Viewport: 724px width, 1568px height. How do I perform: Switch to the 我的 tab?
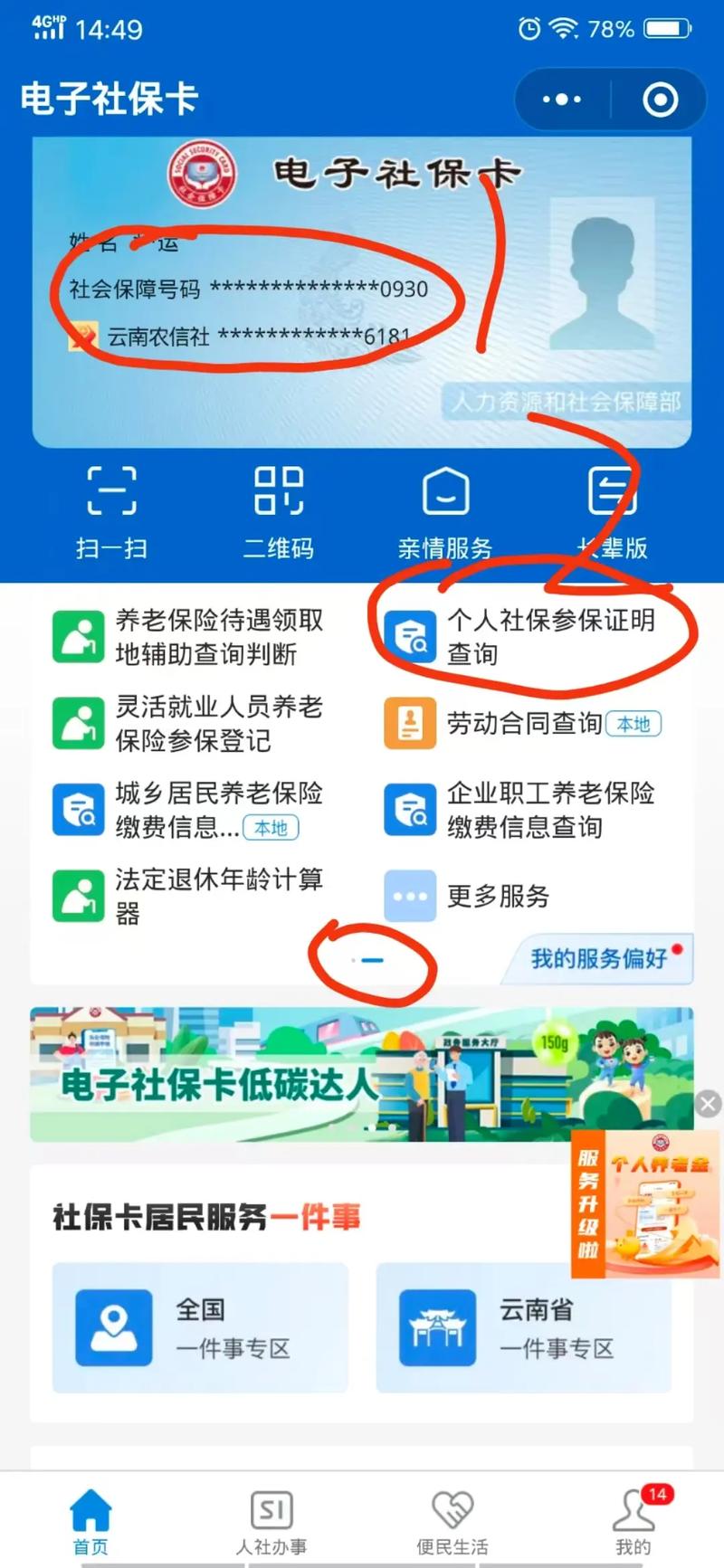[x=633, y=1522]
